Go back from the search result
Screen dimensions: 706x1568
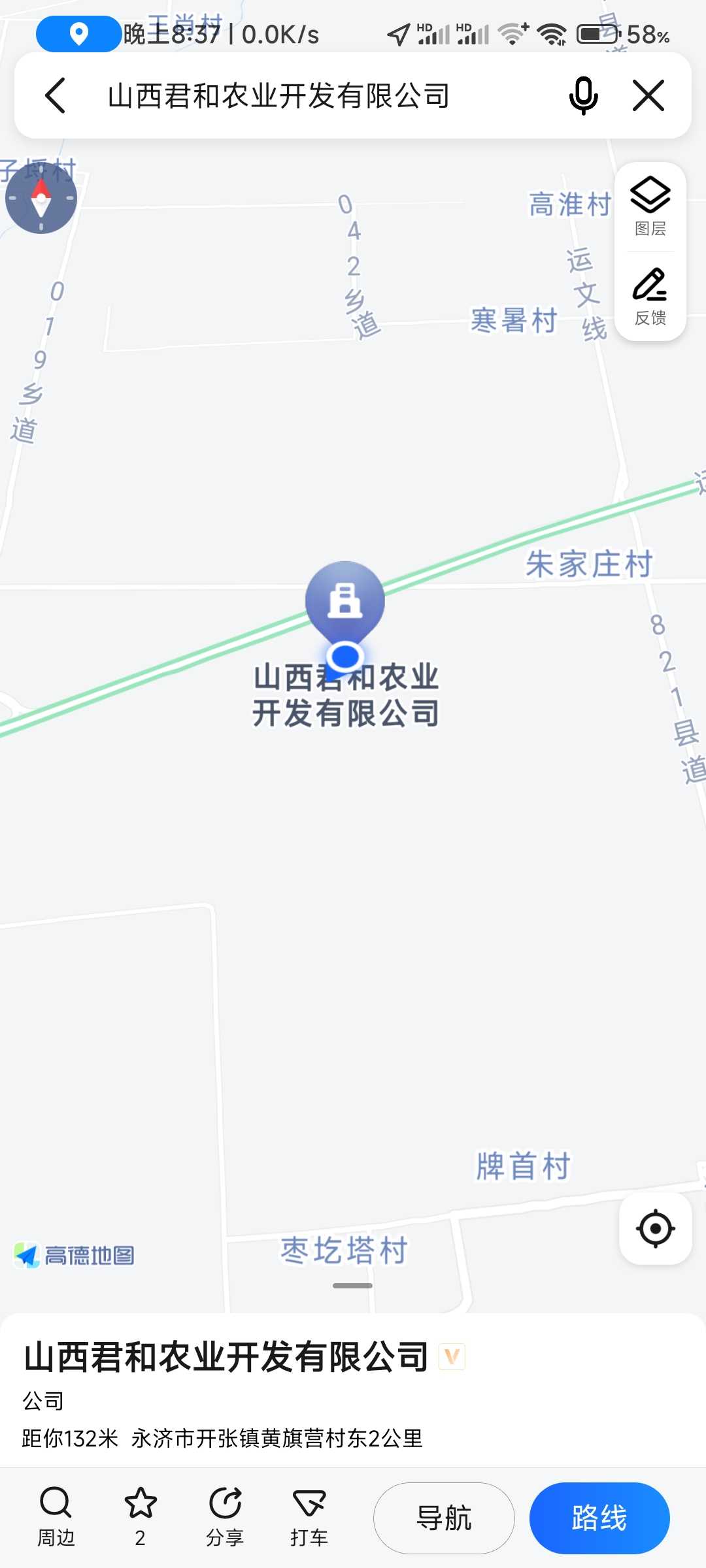(56, 95)
